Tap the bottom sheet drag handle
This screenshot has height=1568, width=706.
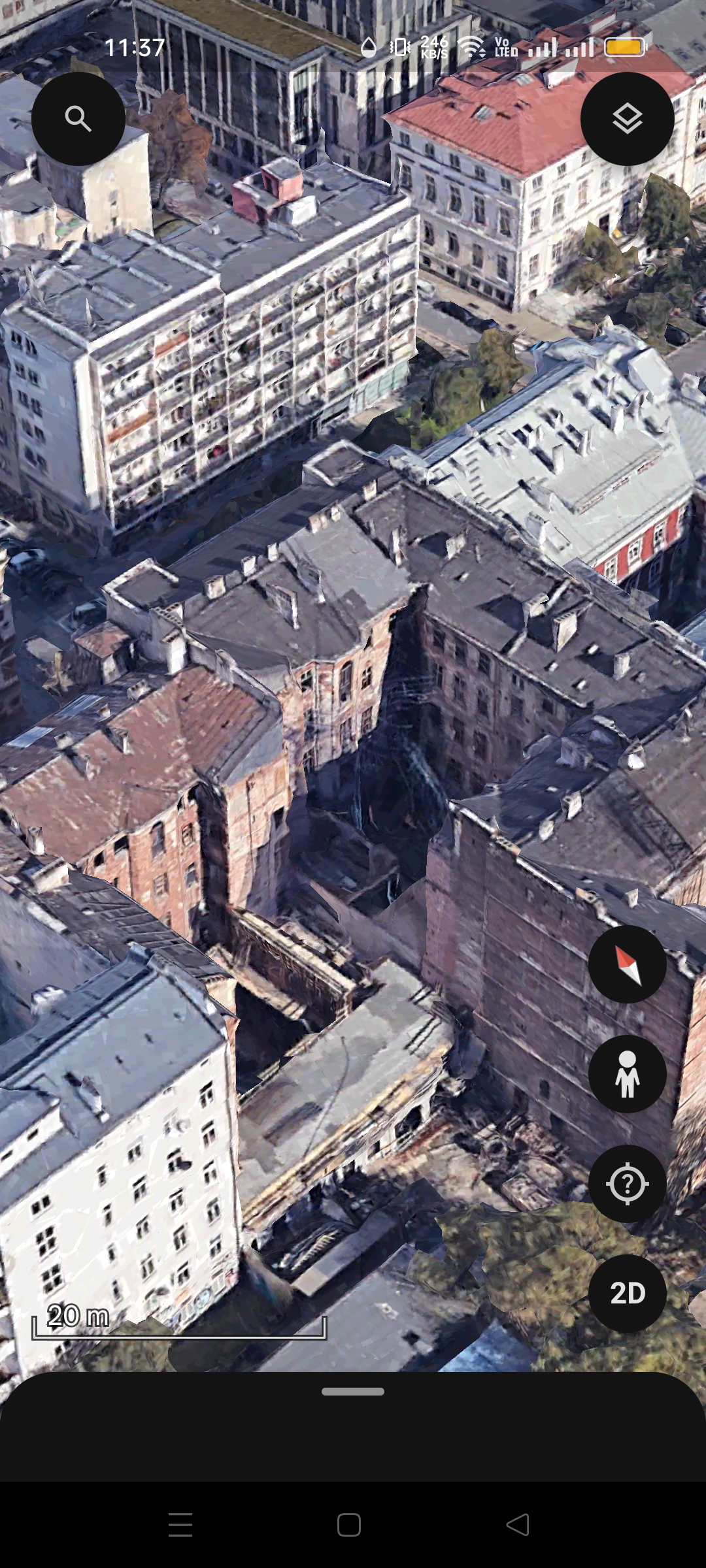pyautogui.click(x=353, y=1392)
